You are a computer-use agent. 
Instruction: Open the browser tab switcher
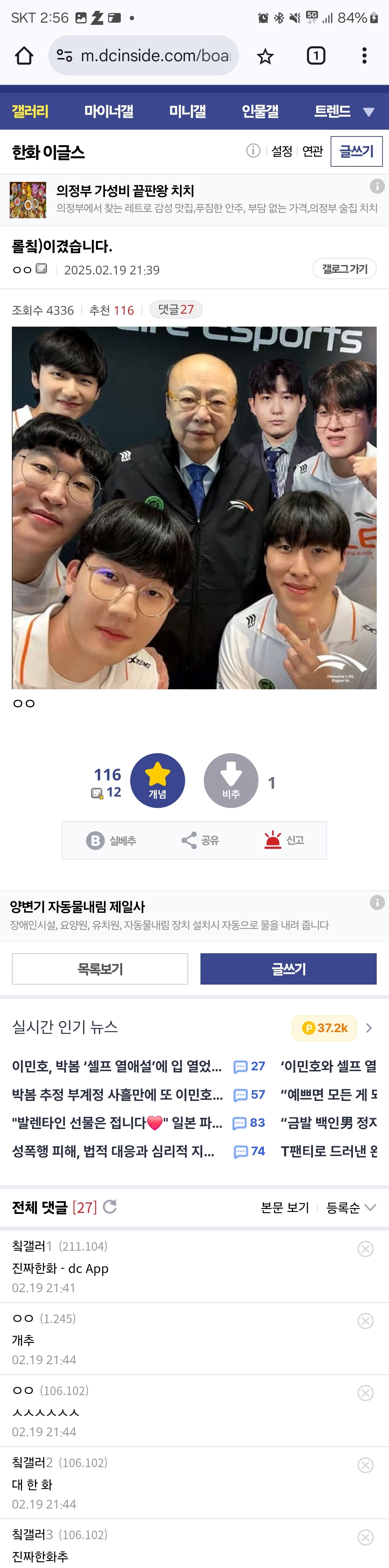pyautogui.click(x=315, y=56)
